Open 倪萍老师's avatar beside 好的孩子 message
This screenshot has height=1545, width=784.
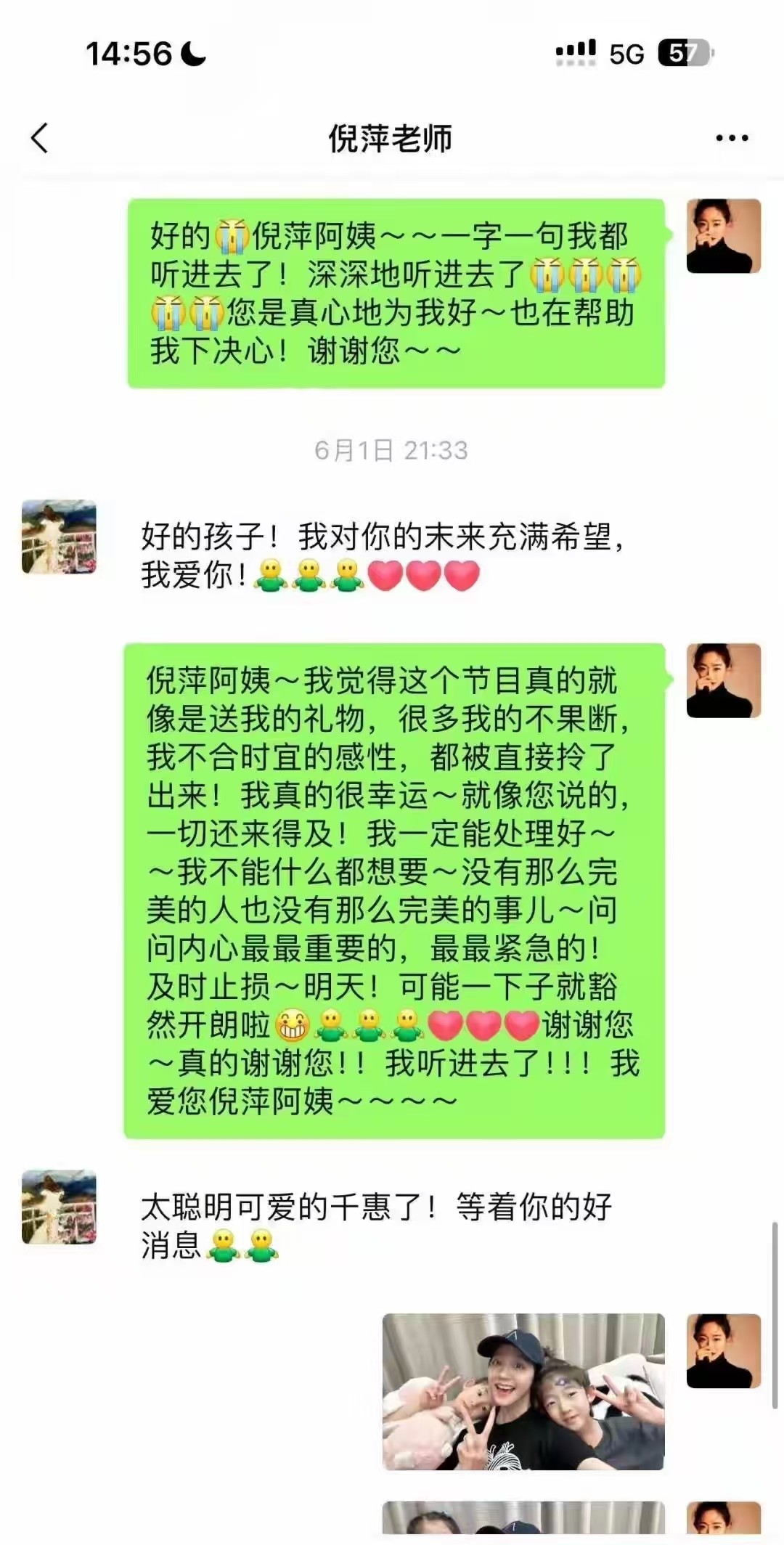point(59,537)
